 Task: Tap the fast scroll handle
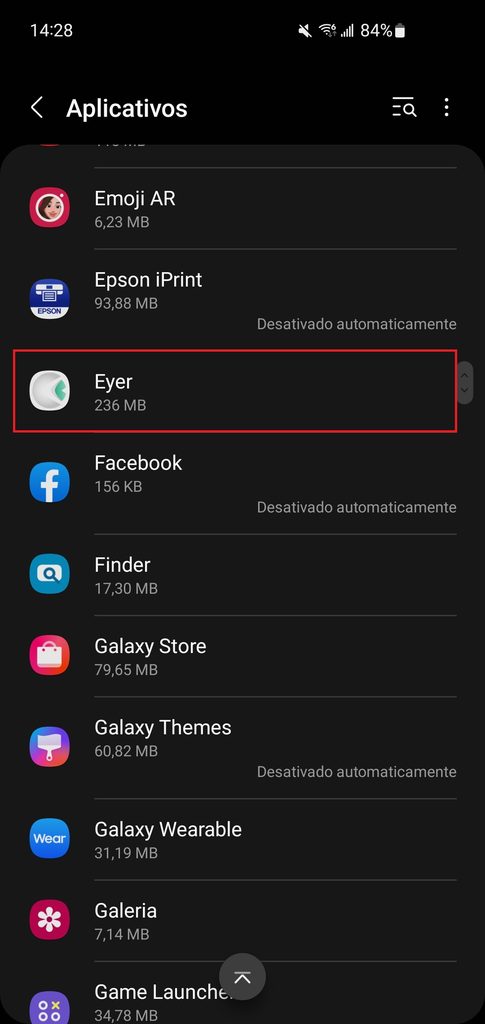(x=464, y=383)
